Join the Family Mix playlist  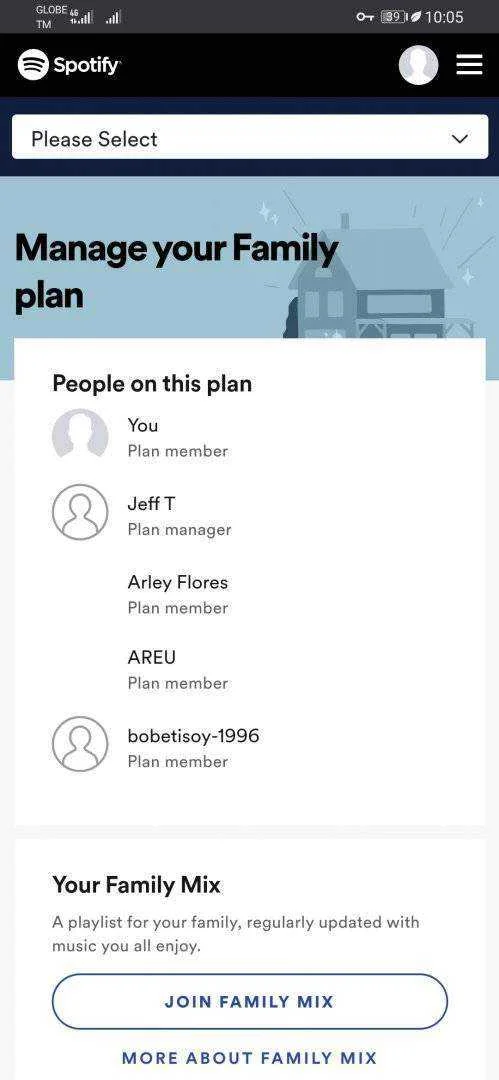click(250, 1001)
